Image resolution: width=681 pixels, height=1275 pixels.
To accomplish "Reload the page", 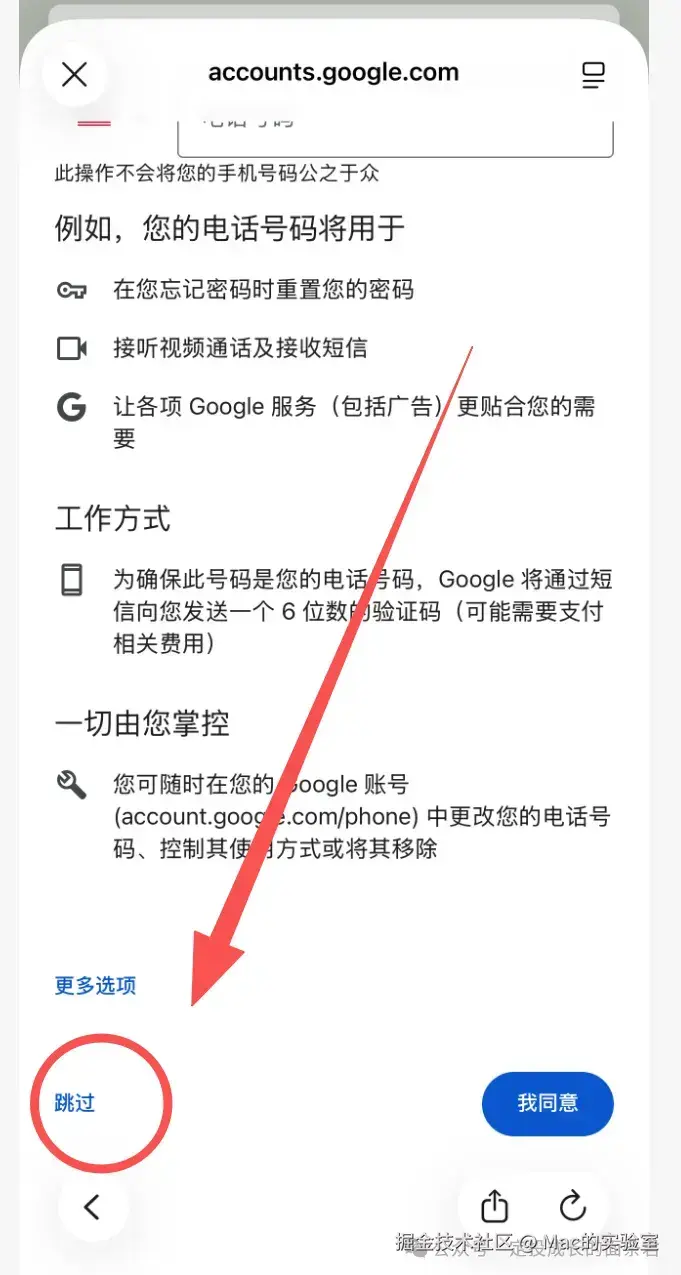I will [x=572, y=1207].
